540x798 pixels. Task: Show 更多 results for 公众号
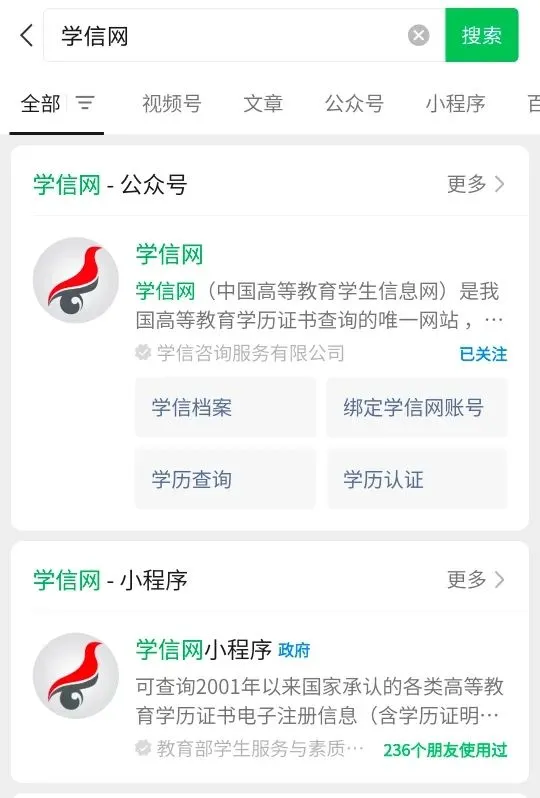point(475,184)
